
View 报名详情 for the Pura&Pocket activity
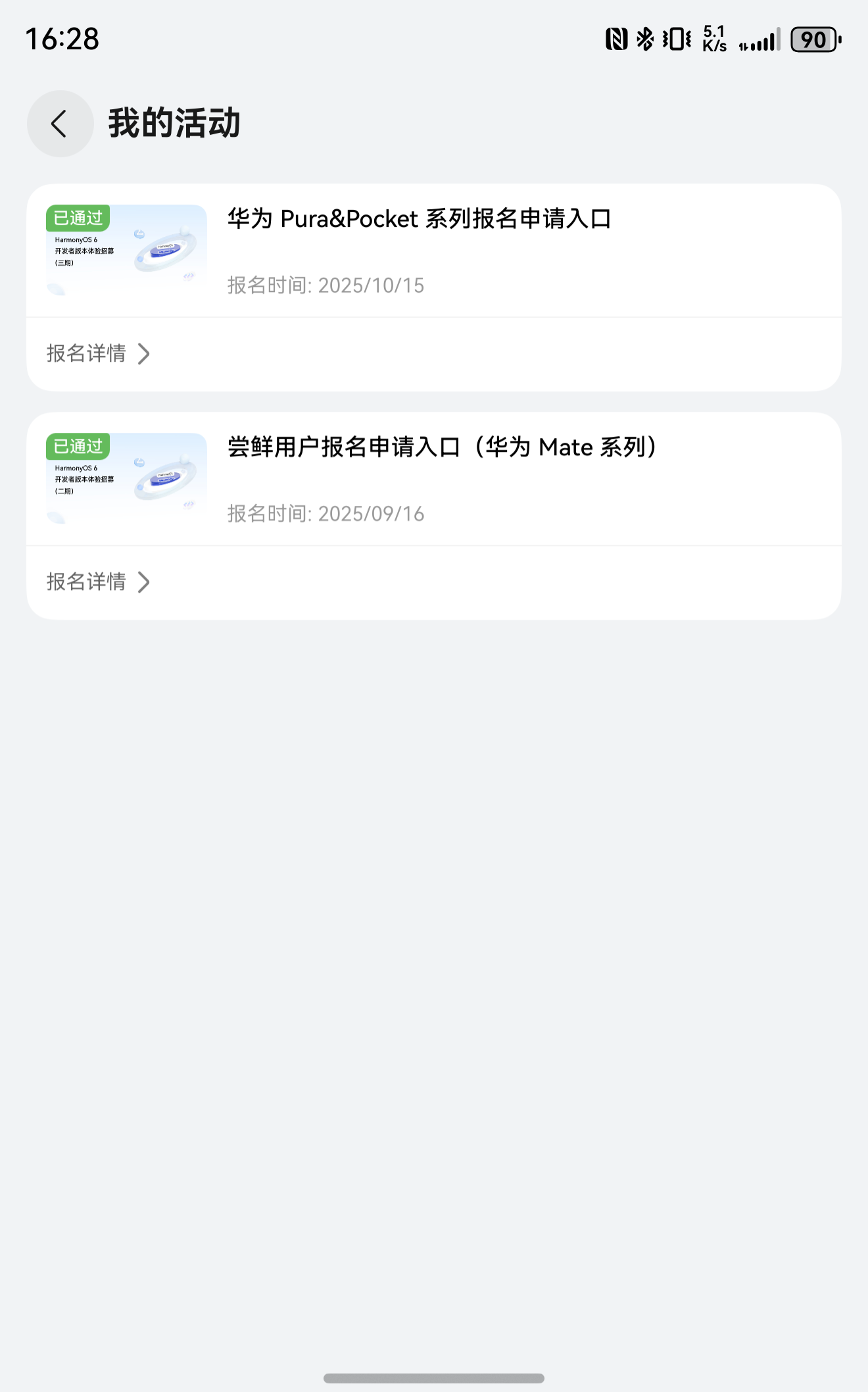(98, 354)
